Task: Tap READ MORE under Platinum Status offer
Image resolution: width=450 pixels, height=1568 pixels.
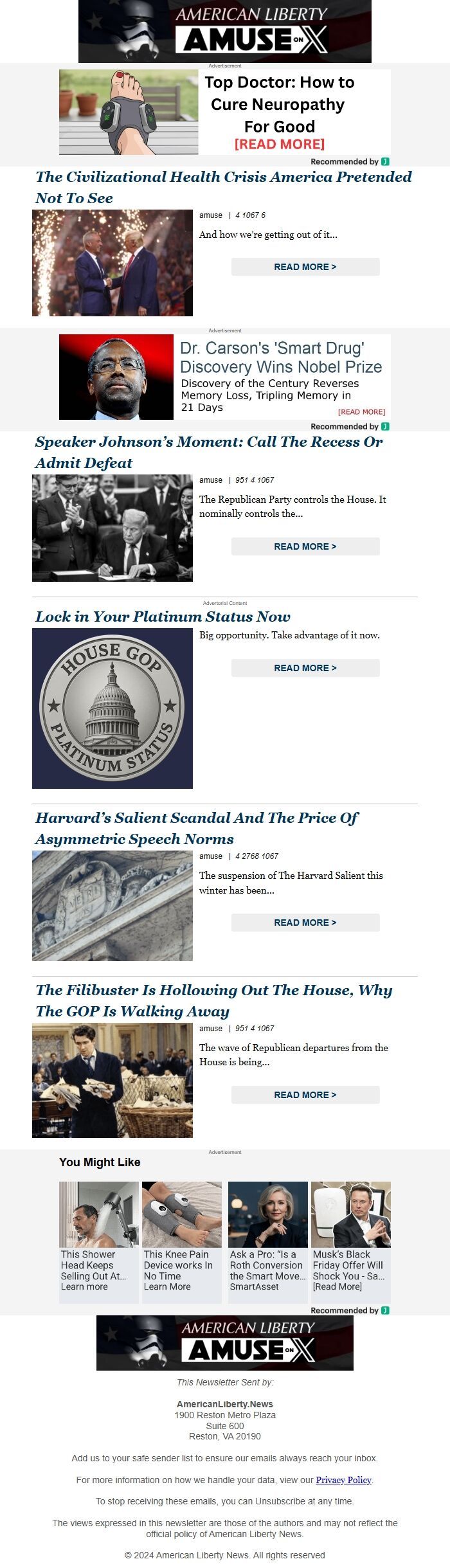Action: 305,668
